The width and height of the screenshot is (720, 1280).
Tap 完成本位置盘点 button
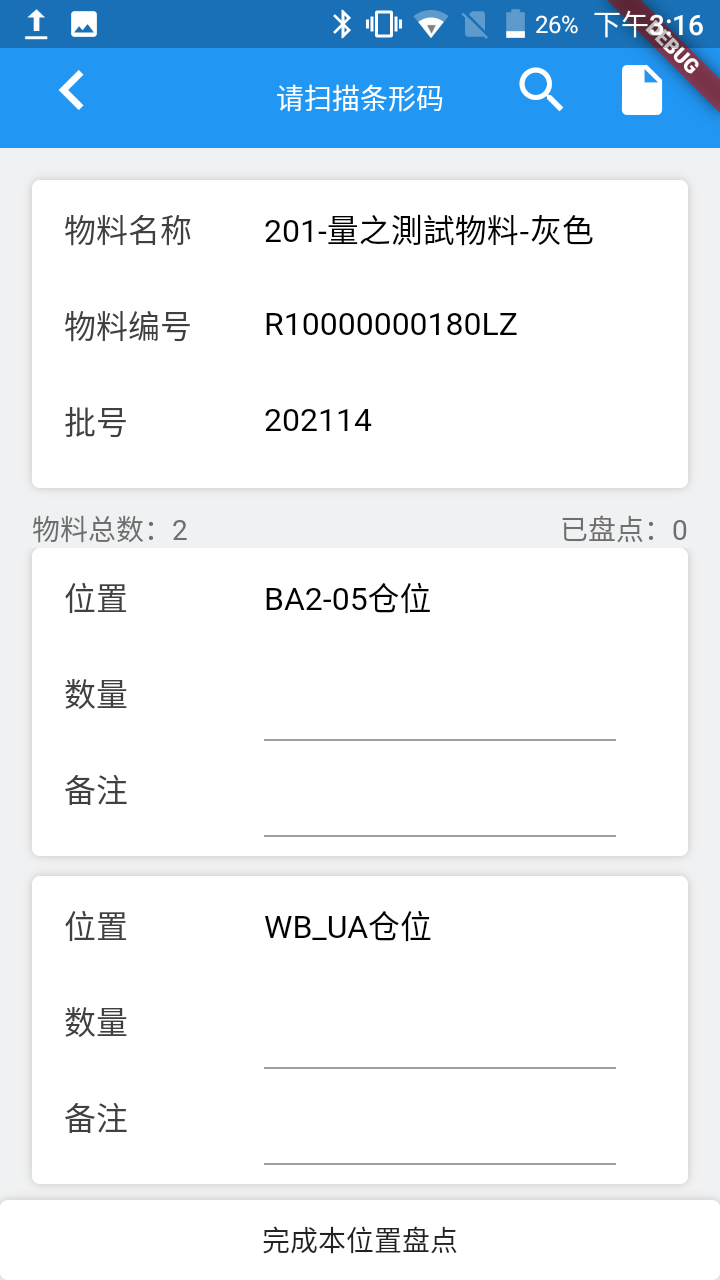(x=360, y=1240)
